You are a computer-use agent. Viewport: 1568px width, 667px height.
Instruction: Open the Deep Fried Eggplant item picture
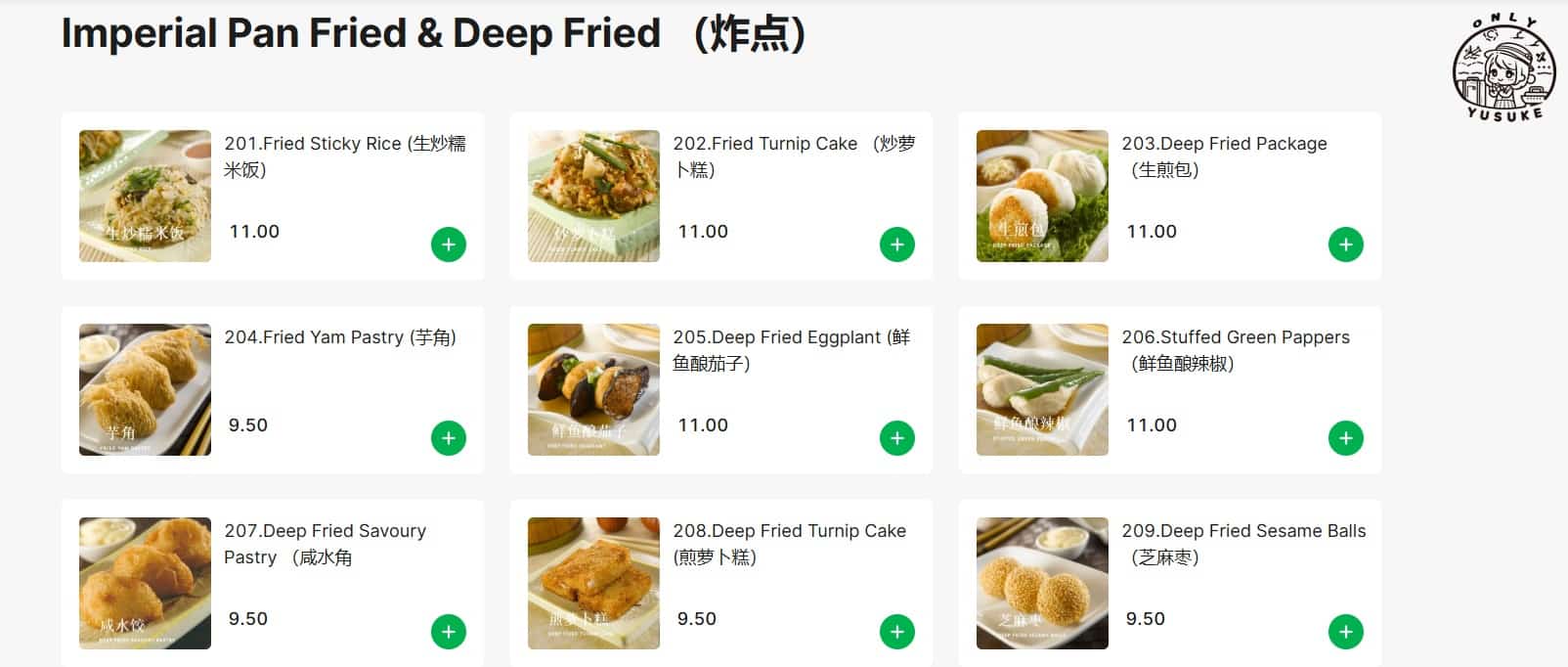pyautogui.click(x=593, y=389)
